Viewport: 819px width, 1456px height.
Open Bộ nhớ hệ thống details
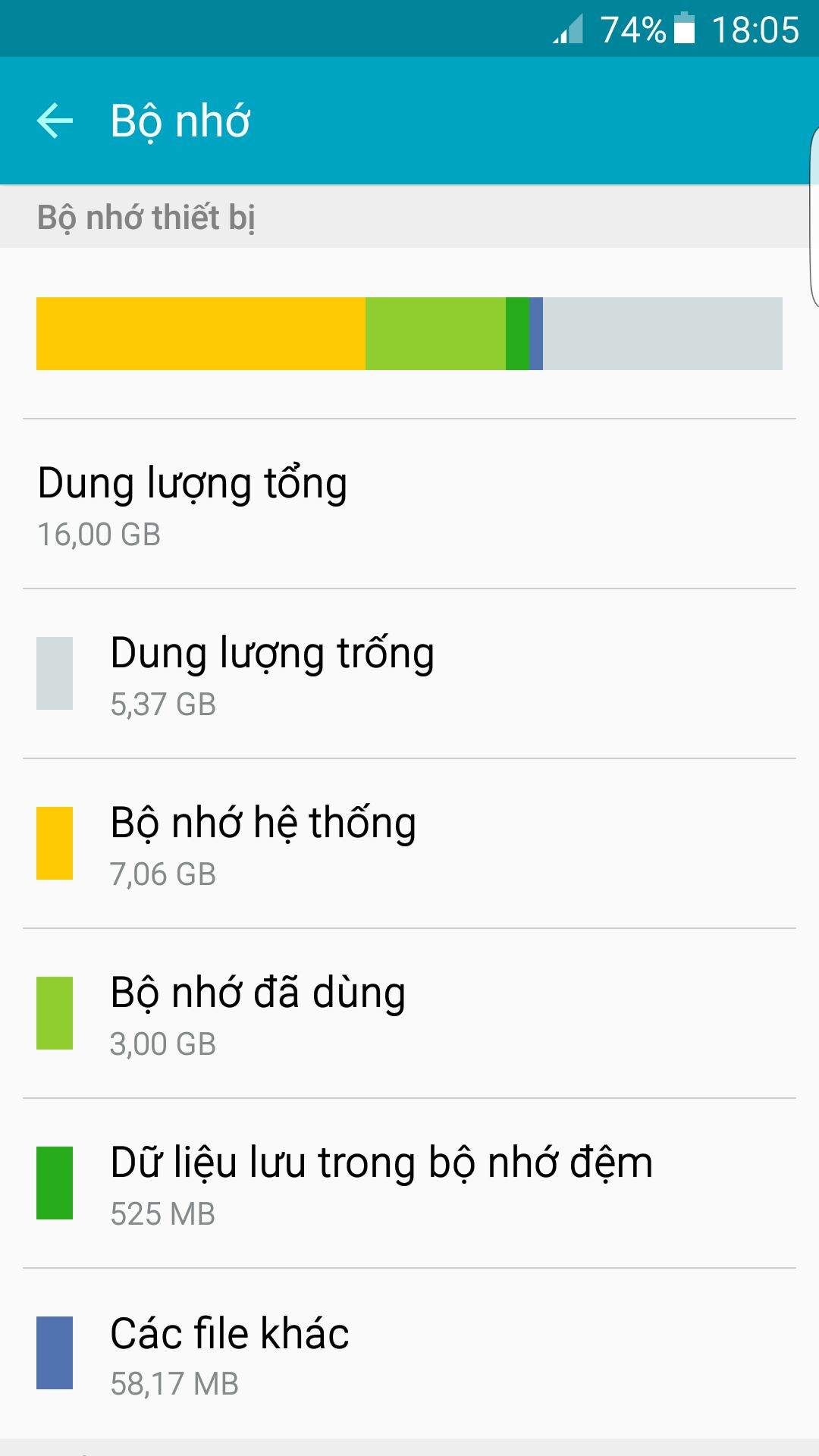coord(409,843)
